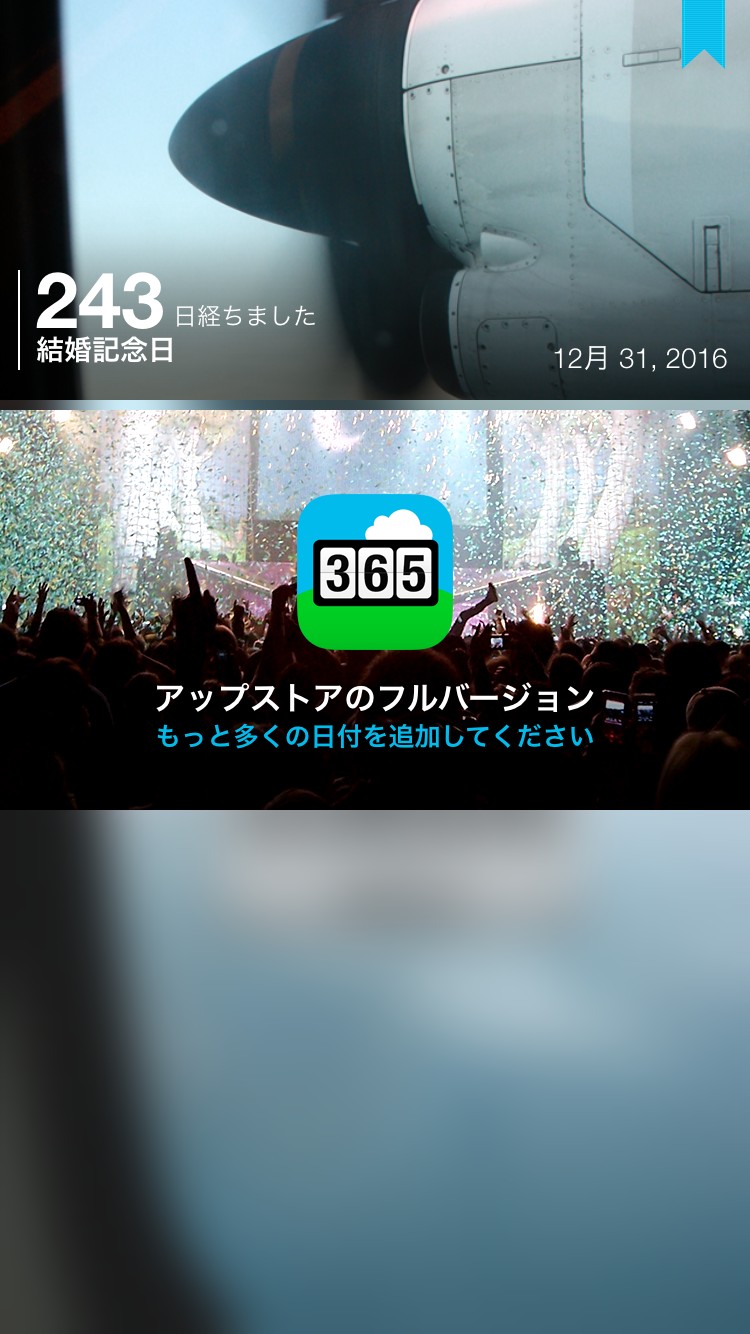Tap the blue bookmark ribbon icon
Image resolution: width=750 pixels, height=1334 pixels.
point(703,32)
